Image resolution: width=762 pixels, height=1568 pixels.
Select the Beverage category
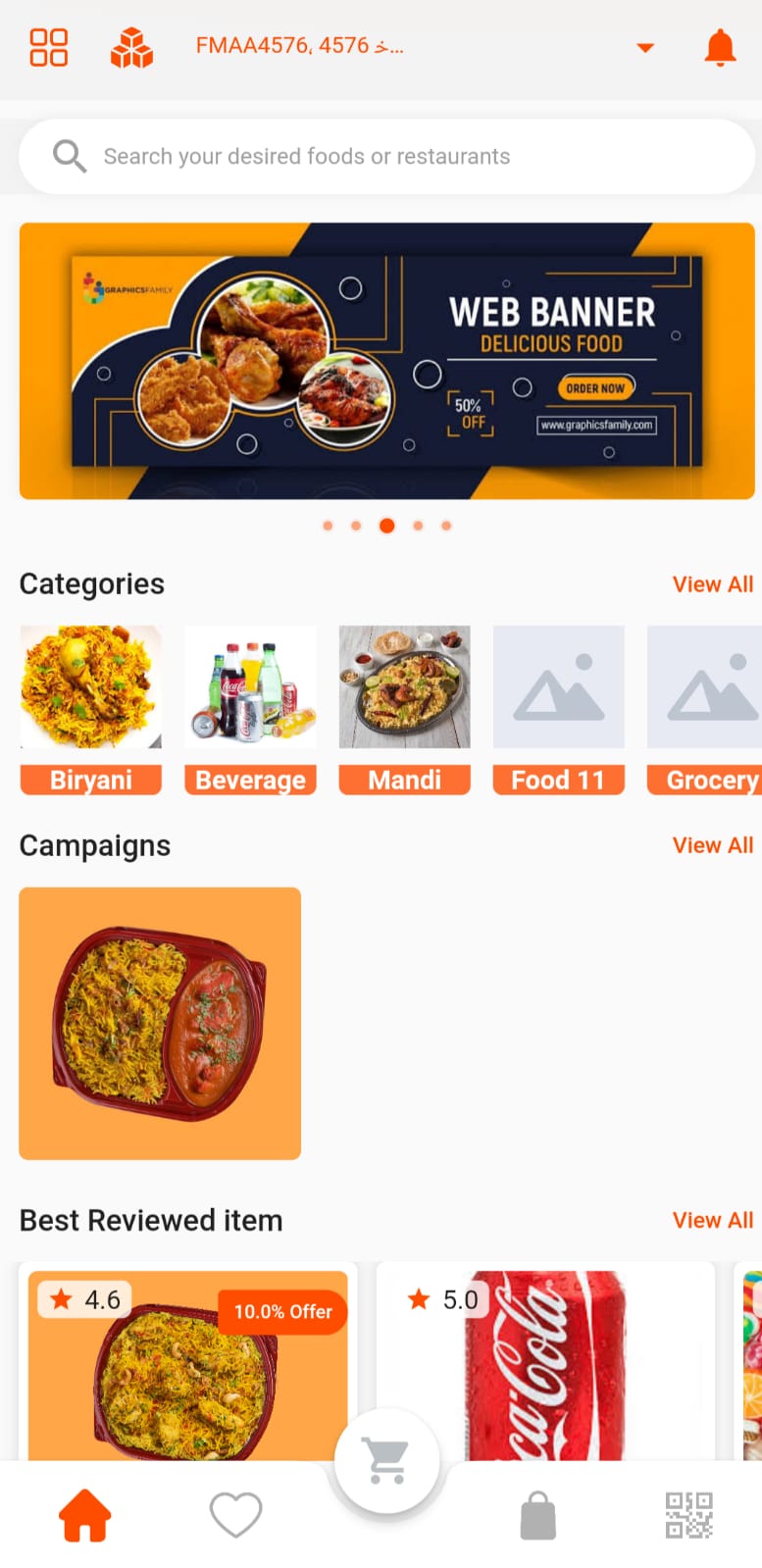click(x=250, y=708)
